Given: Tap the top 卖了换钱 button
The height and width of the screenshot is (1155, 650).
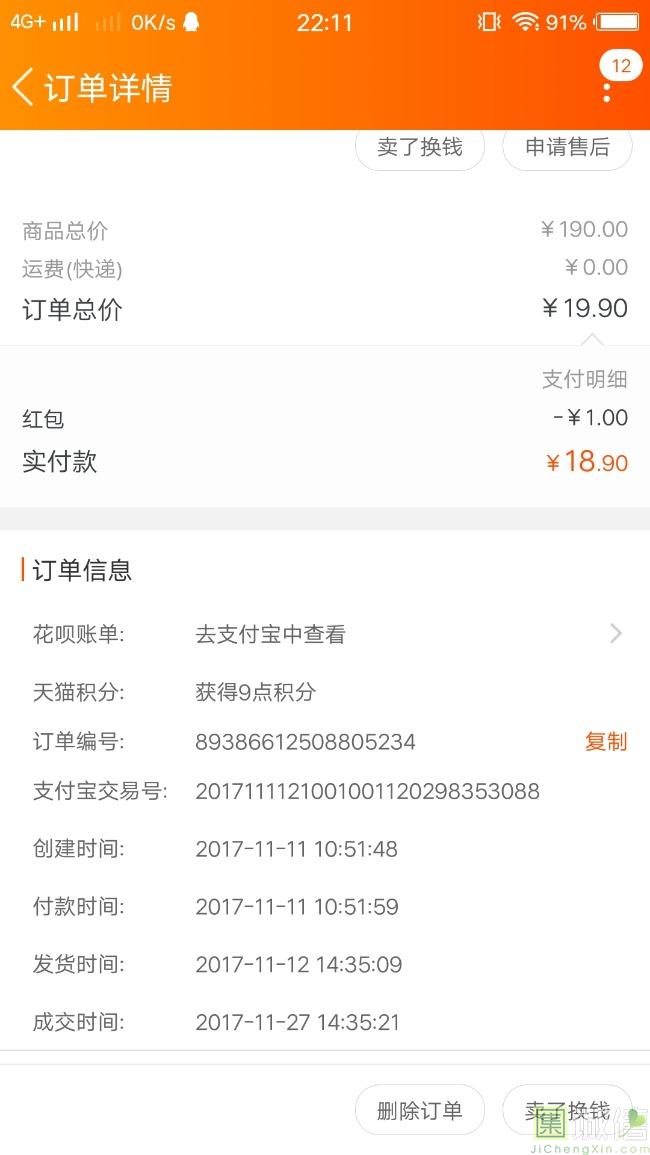Looking at the screenshot, I should [x=419, y=147].
